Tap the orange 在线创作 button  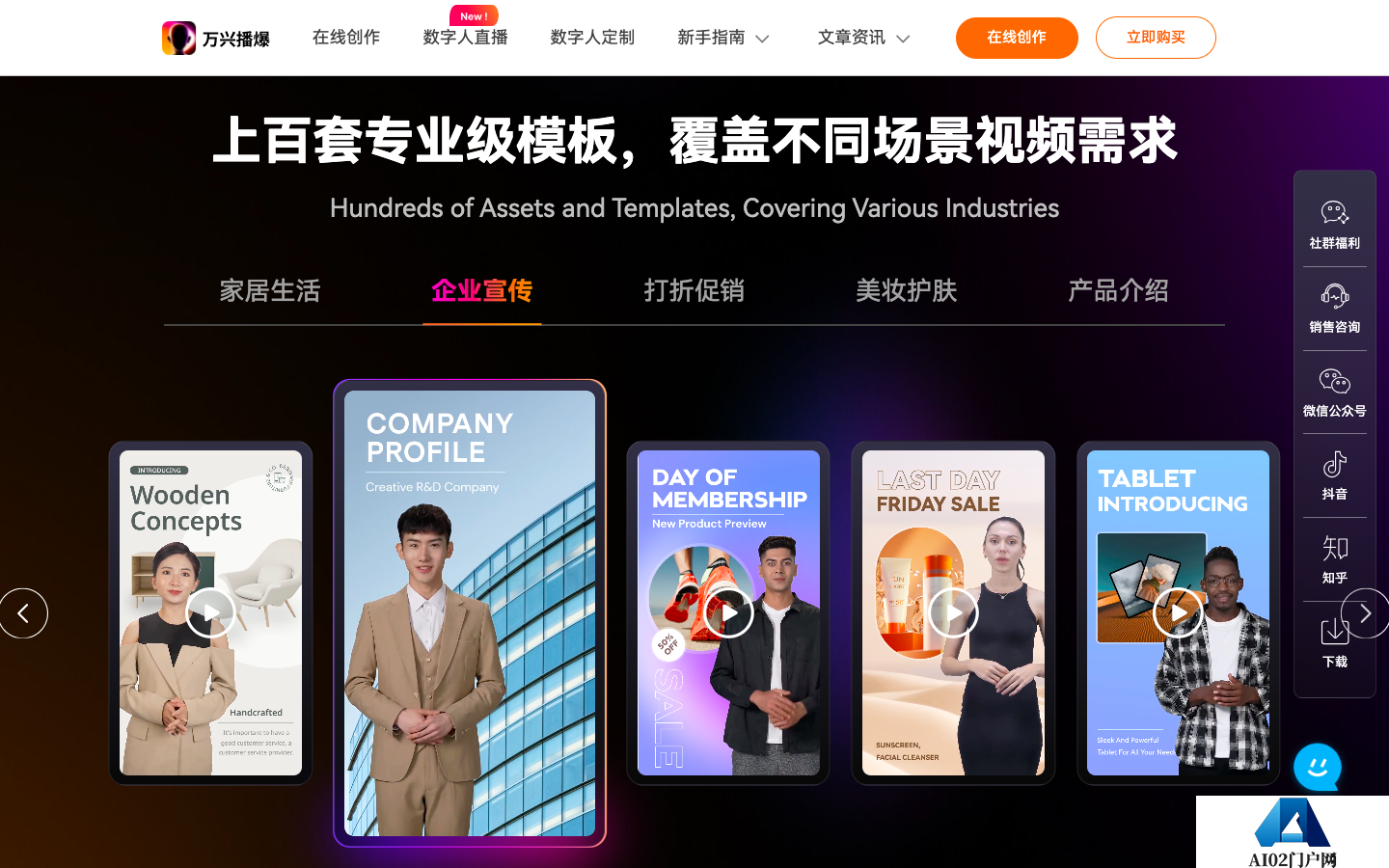[x=1016, y=38]
